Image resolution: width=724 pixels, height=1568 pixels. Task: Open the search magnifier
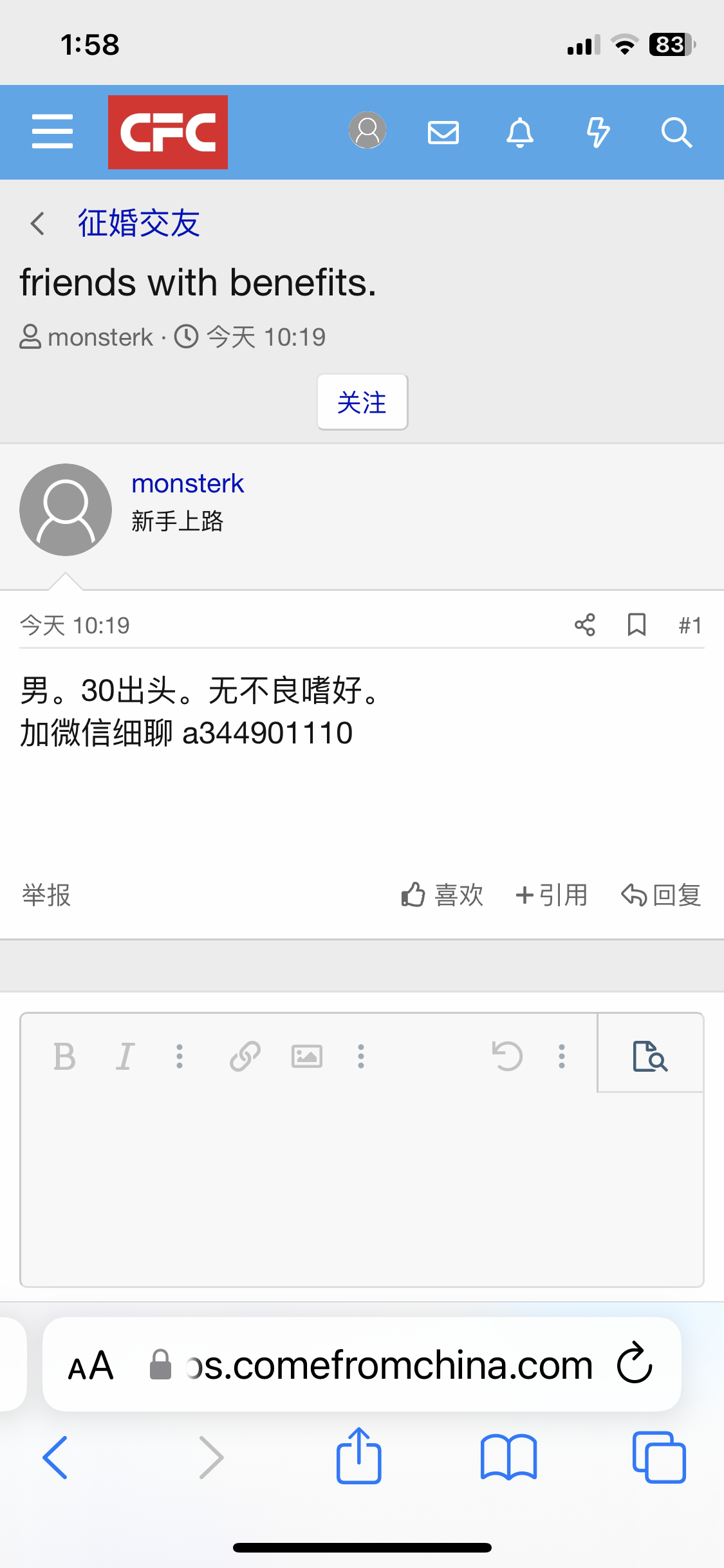click(676, 133)
